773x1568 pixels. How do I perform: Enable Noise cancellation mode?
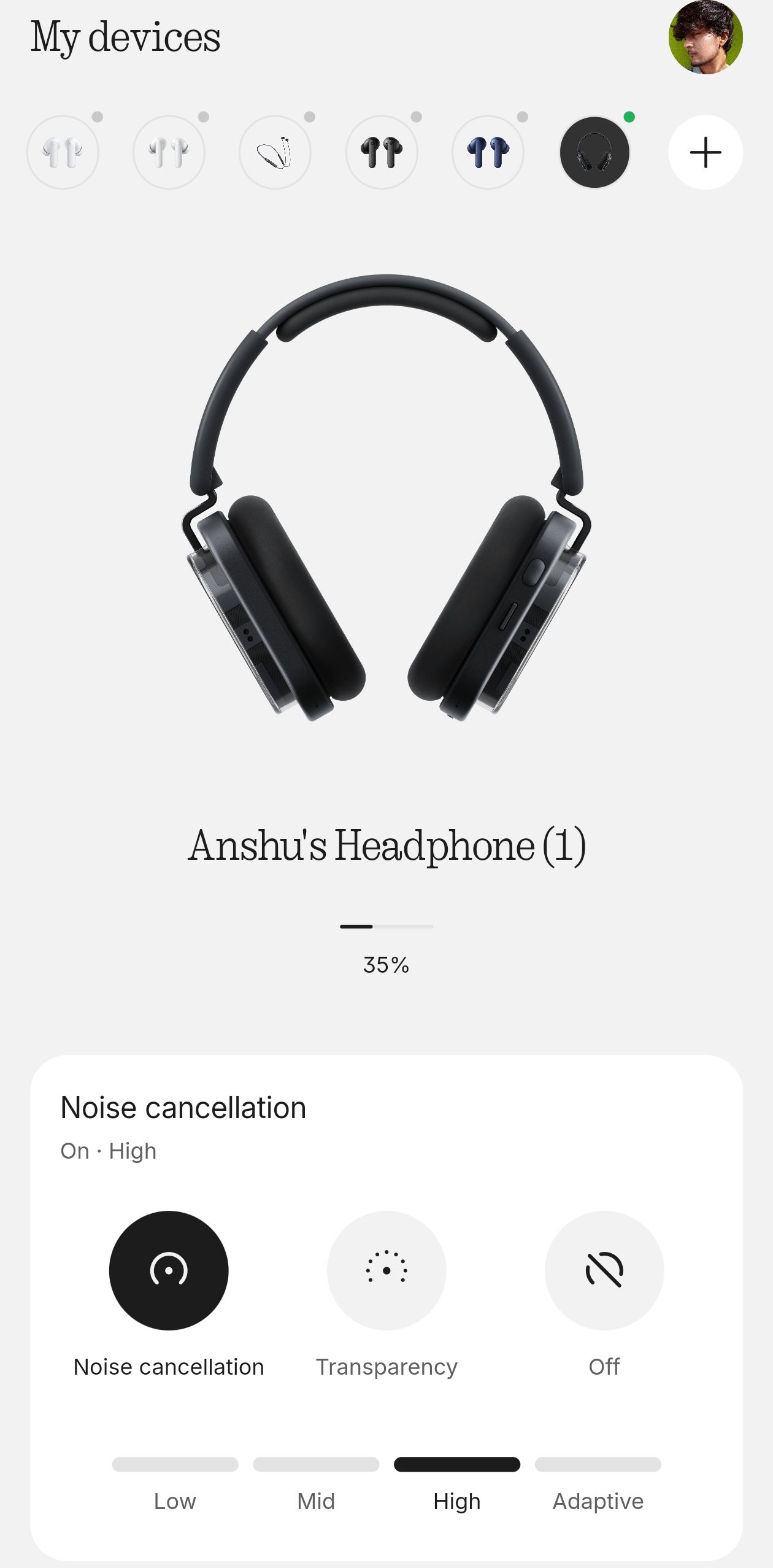[169, 1270]
